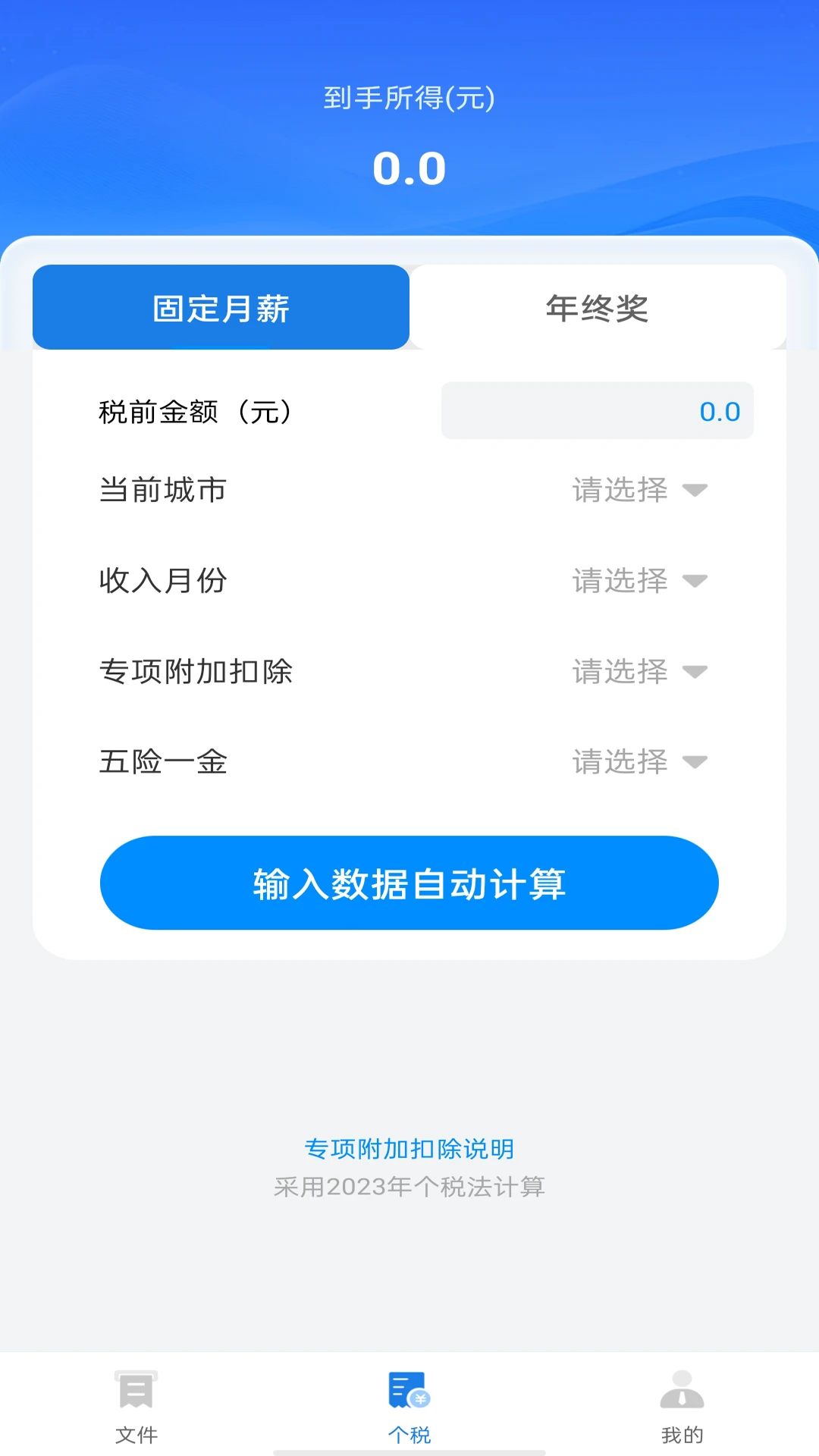Open the 我的 profile tab
The width and height of the screenshot is (819, 1456).
click(x=682, y=1407)
